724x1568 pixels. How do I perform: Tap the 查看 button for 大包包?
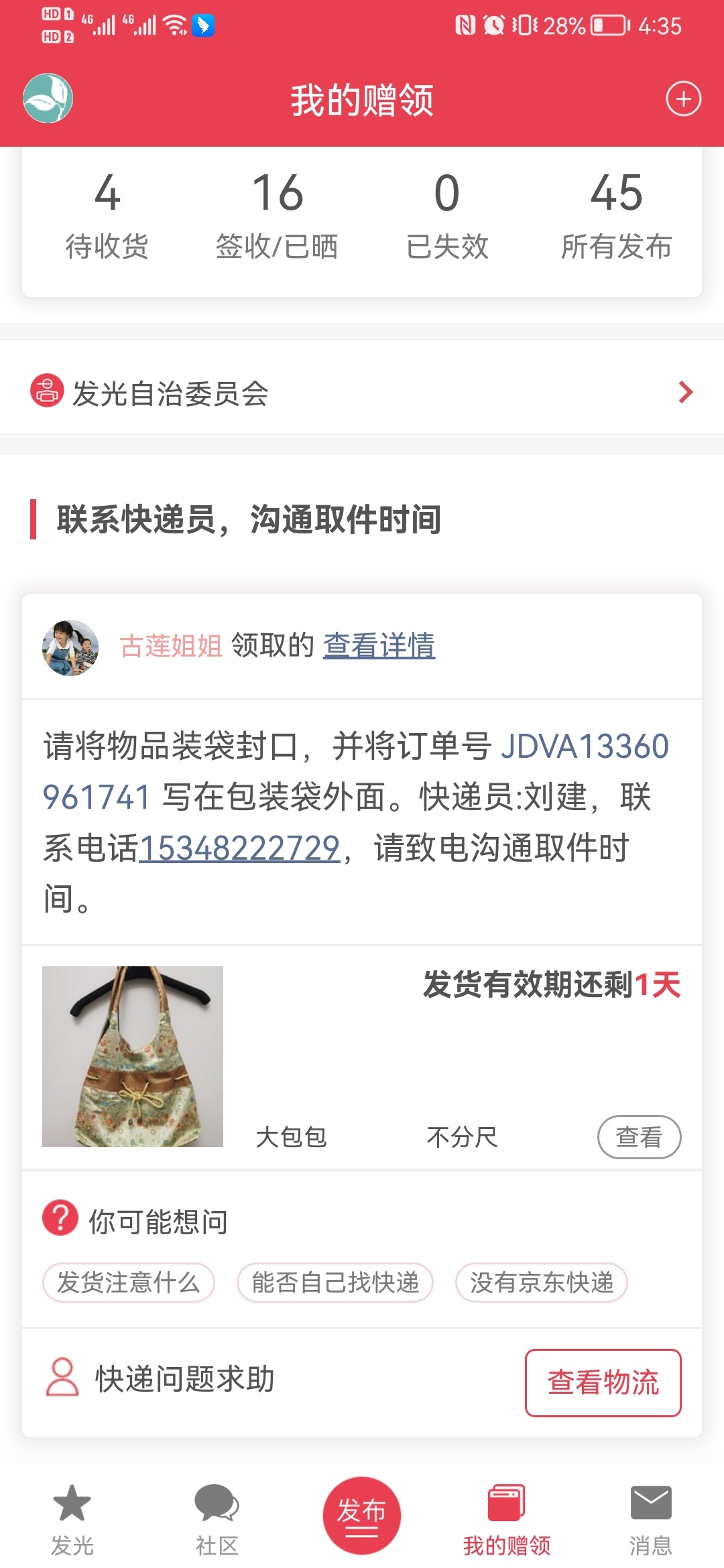coord(639,1136)
